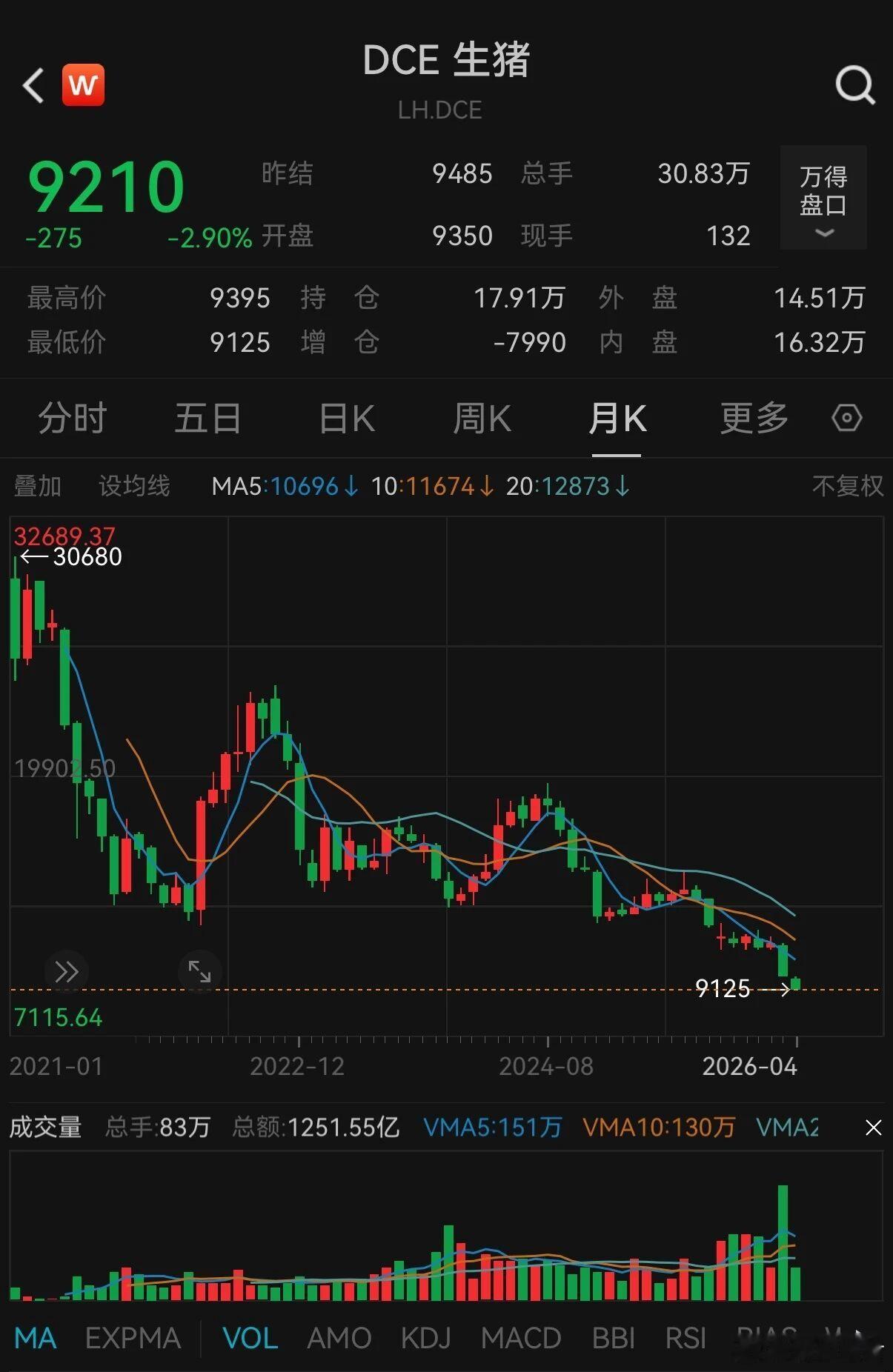893x1372 pixels.
Task: Switch sub-indicator to MACD
Action: click(x=520, y=1338)
